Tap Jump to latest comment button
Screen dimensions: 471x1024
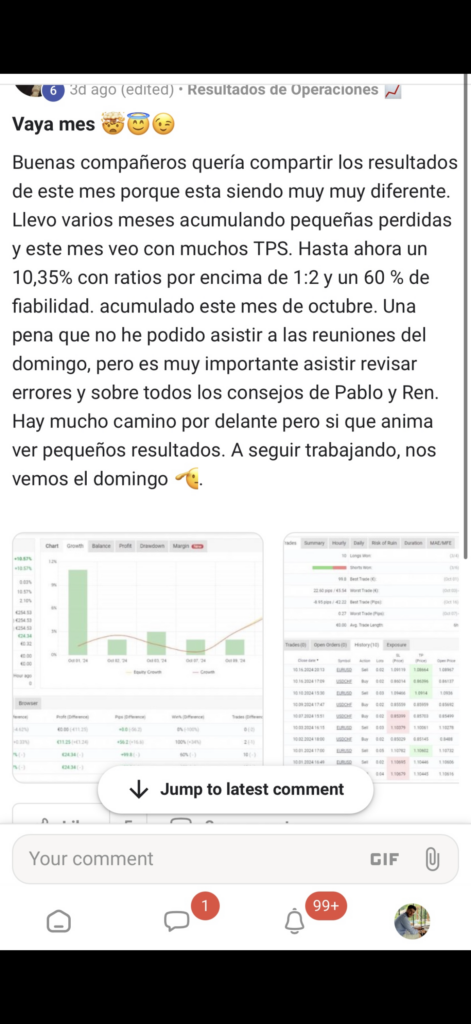[x=235, y=790]
